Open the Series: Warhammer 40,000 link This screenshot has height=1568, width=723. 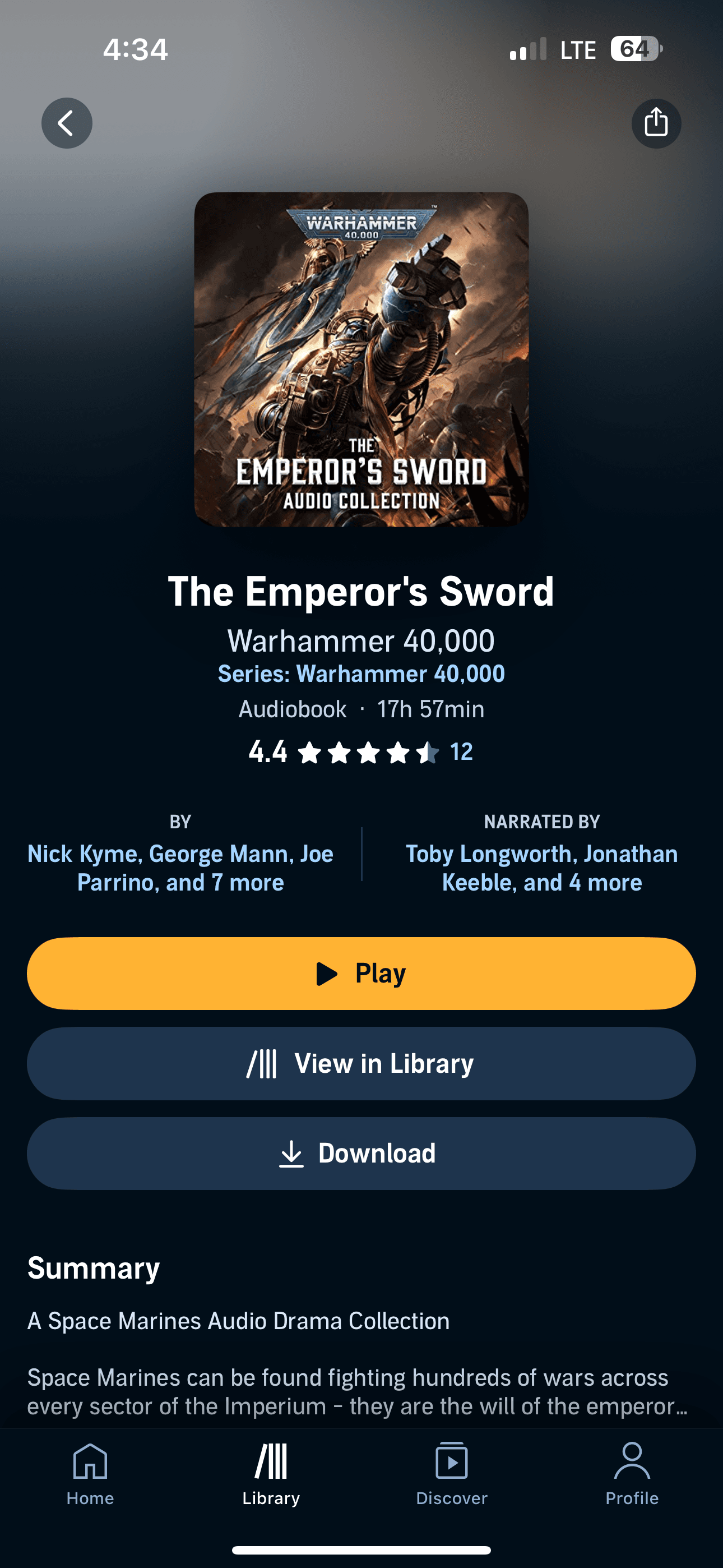click(361, 674)
